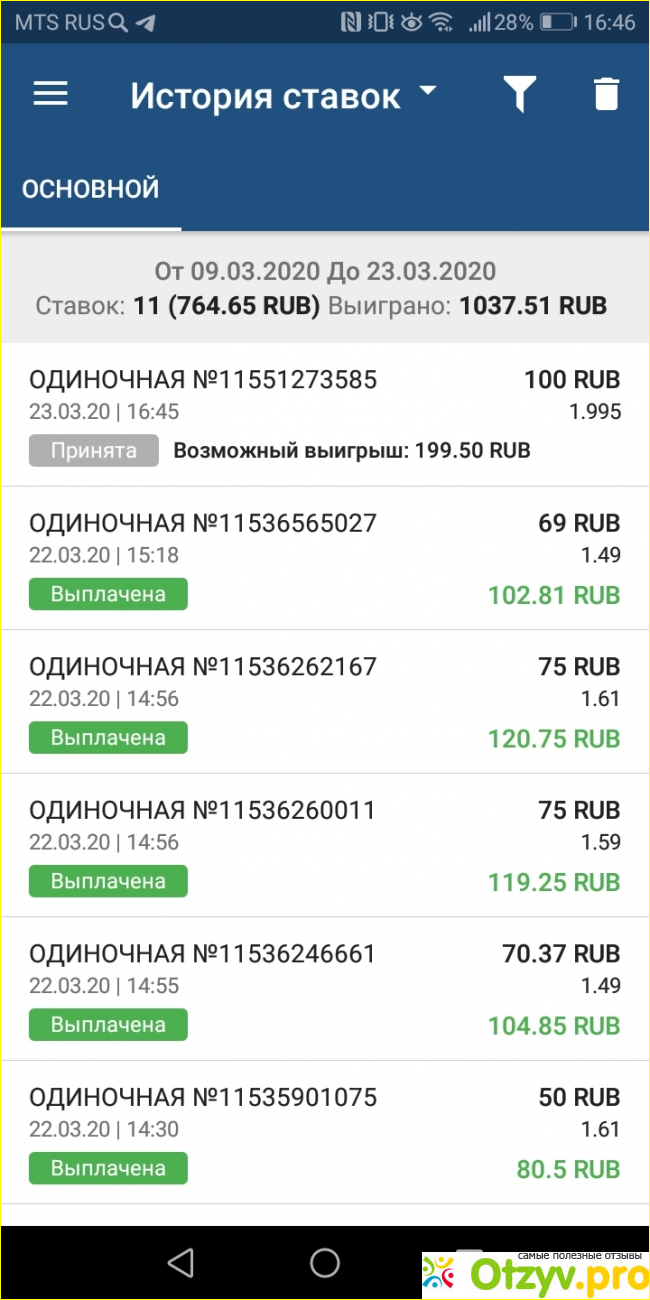View bet №11536262167

click(325, 701)
